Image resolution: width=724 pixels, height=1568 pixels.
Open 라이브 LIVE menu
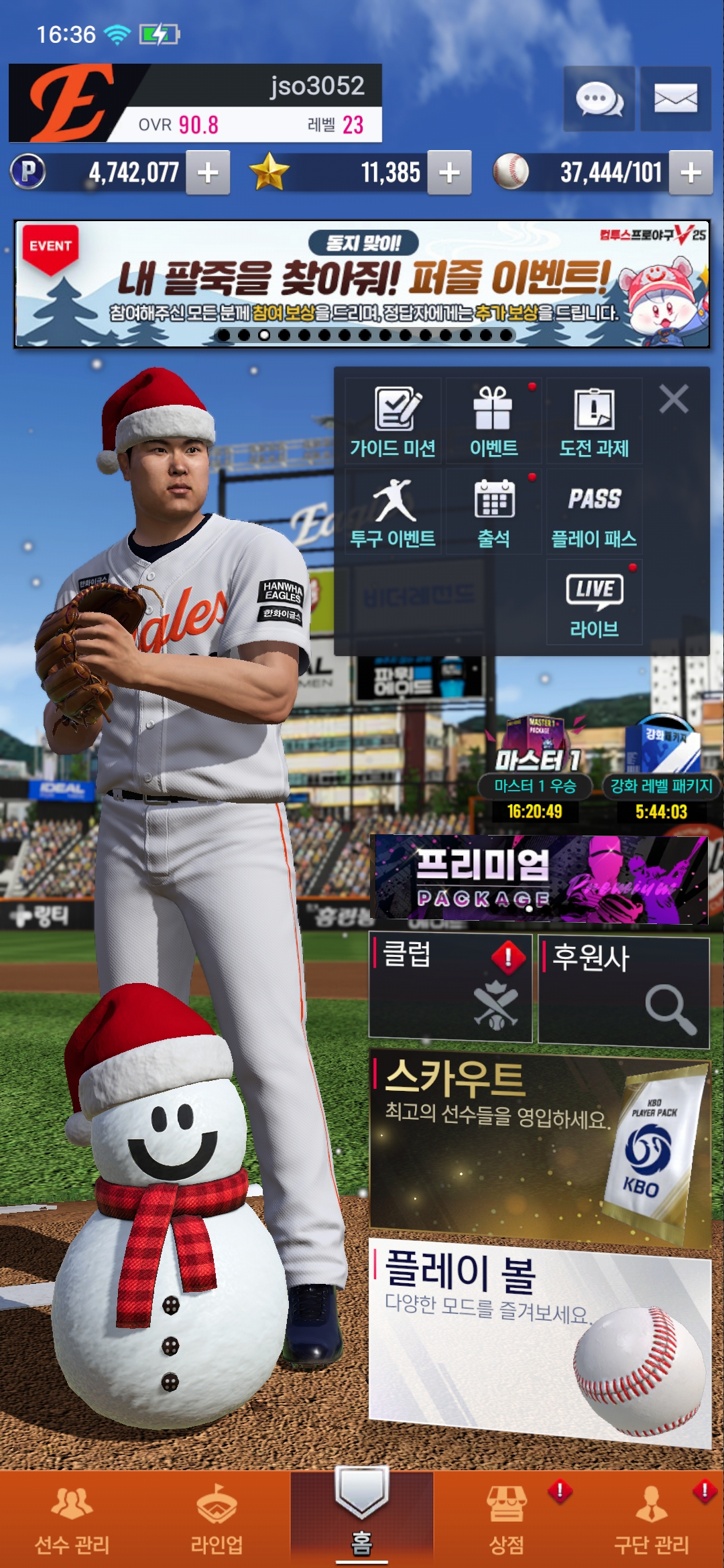594,603
